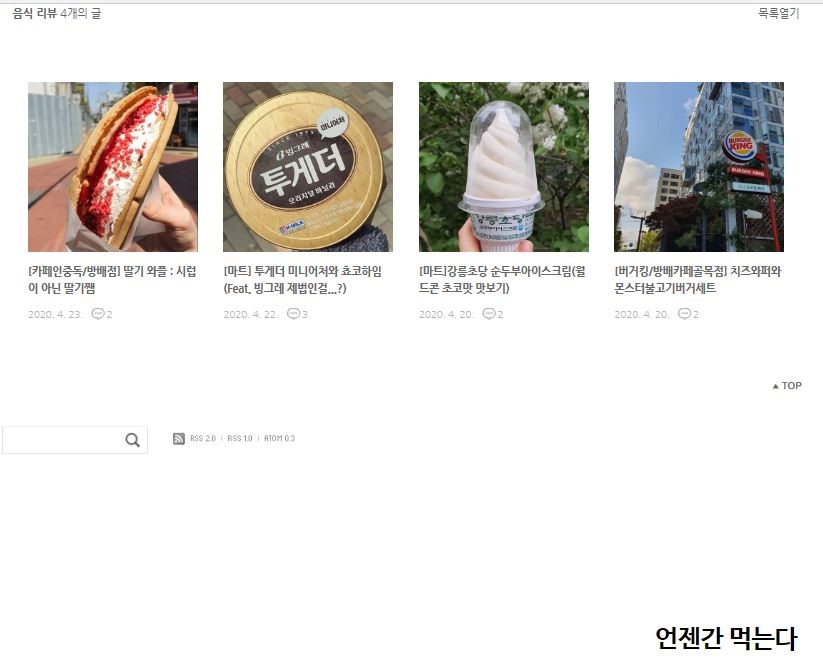Tap the magnifier search icon

[x=132, y=440]
